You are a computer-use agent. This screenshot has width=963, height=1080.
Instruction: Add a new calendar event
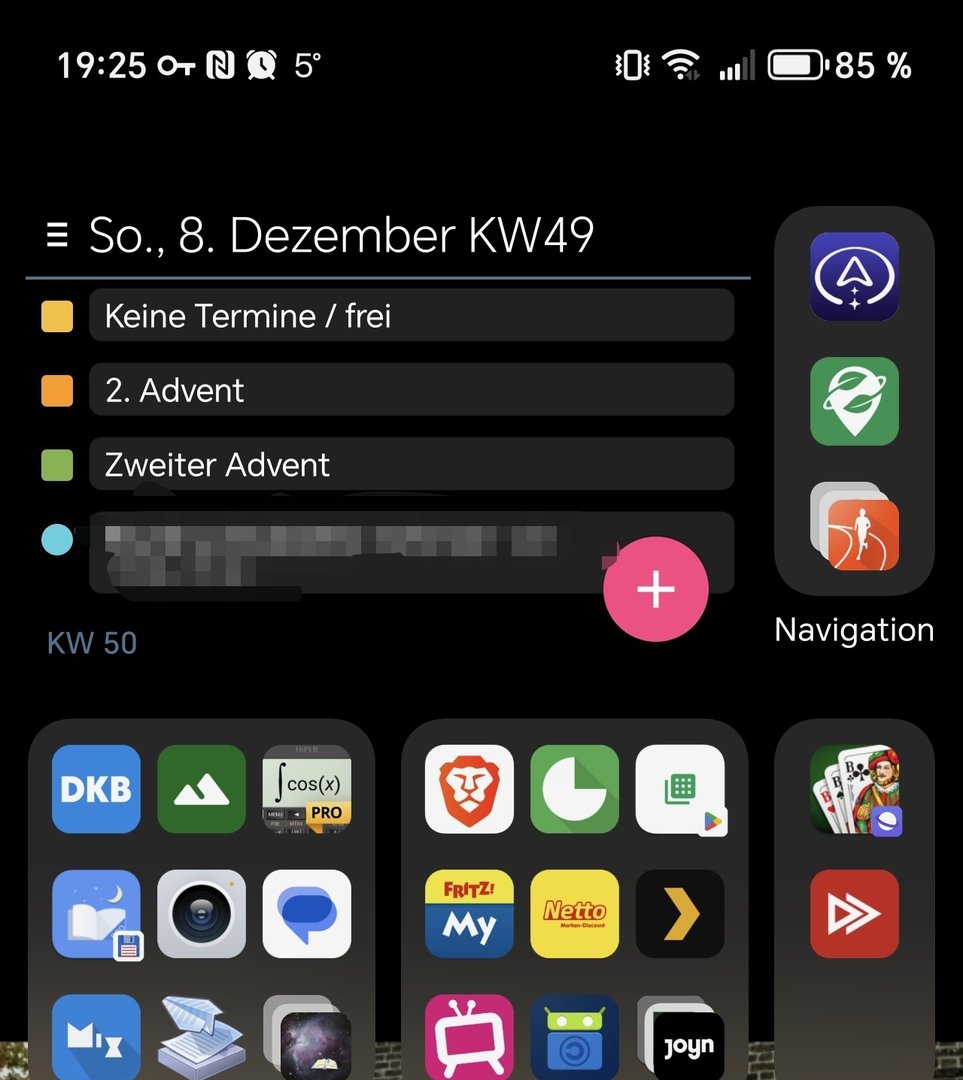point(655,590)
